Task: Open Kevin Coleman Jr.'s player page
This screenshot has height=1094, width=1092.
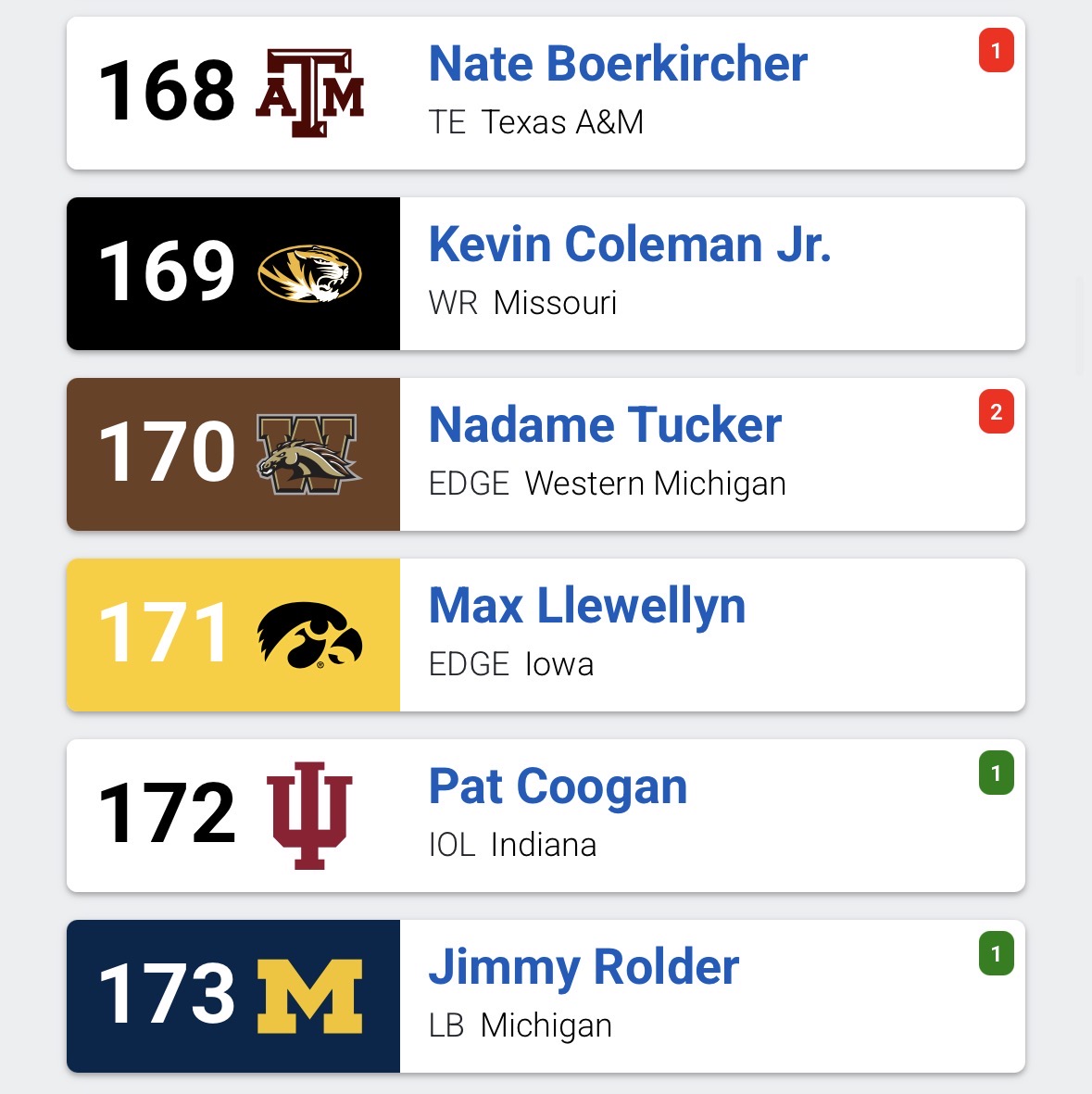Action: (630, 245)
